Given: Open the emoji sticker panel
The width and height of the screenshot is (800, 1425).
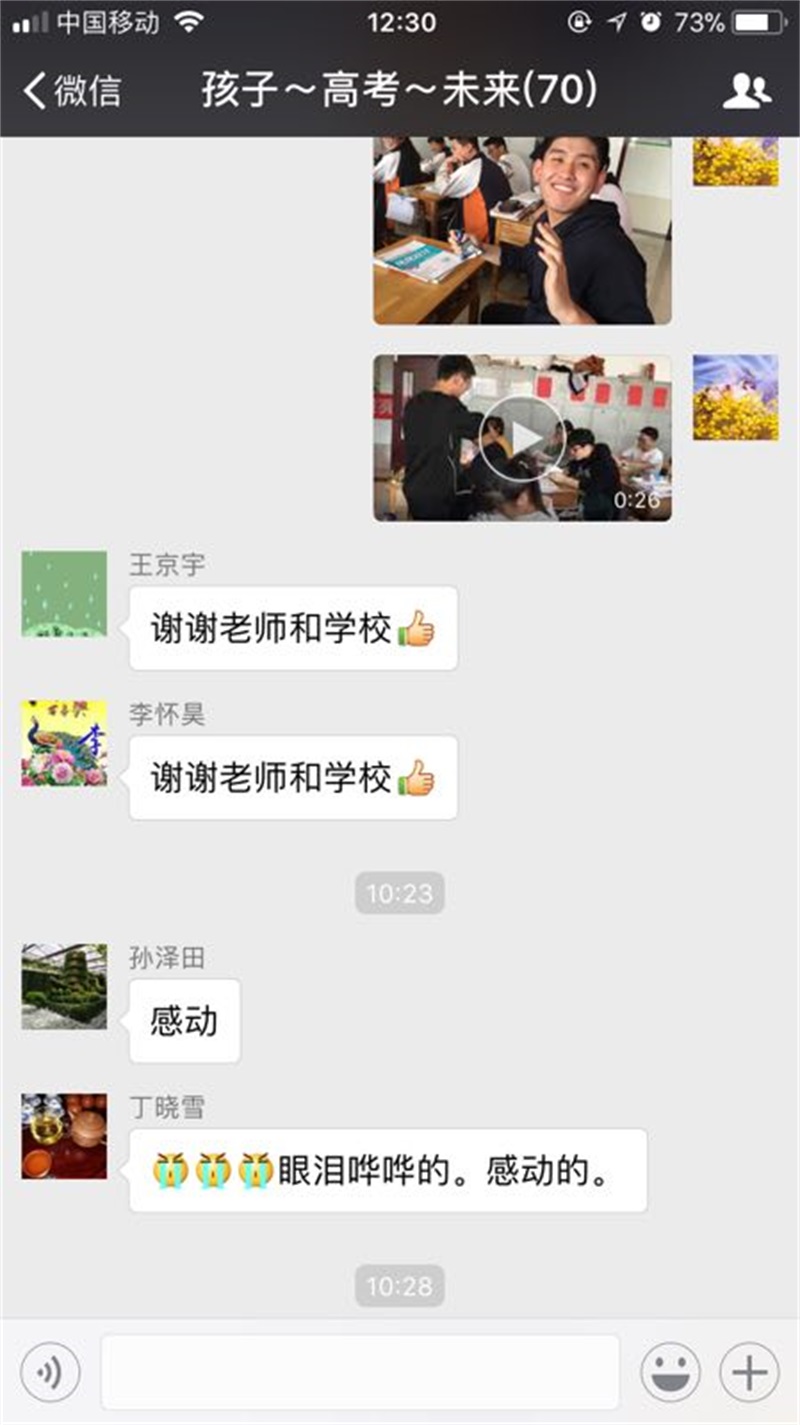Looking at the screenshot, I should [669, 1371].
